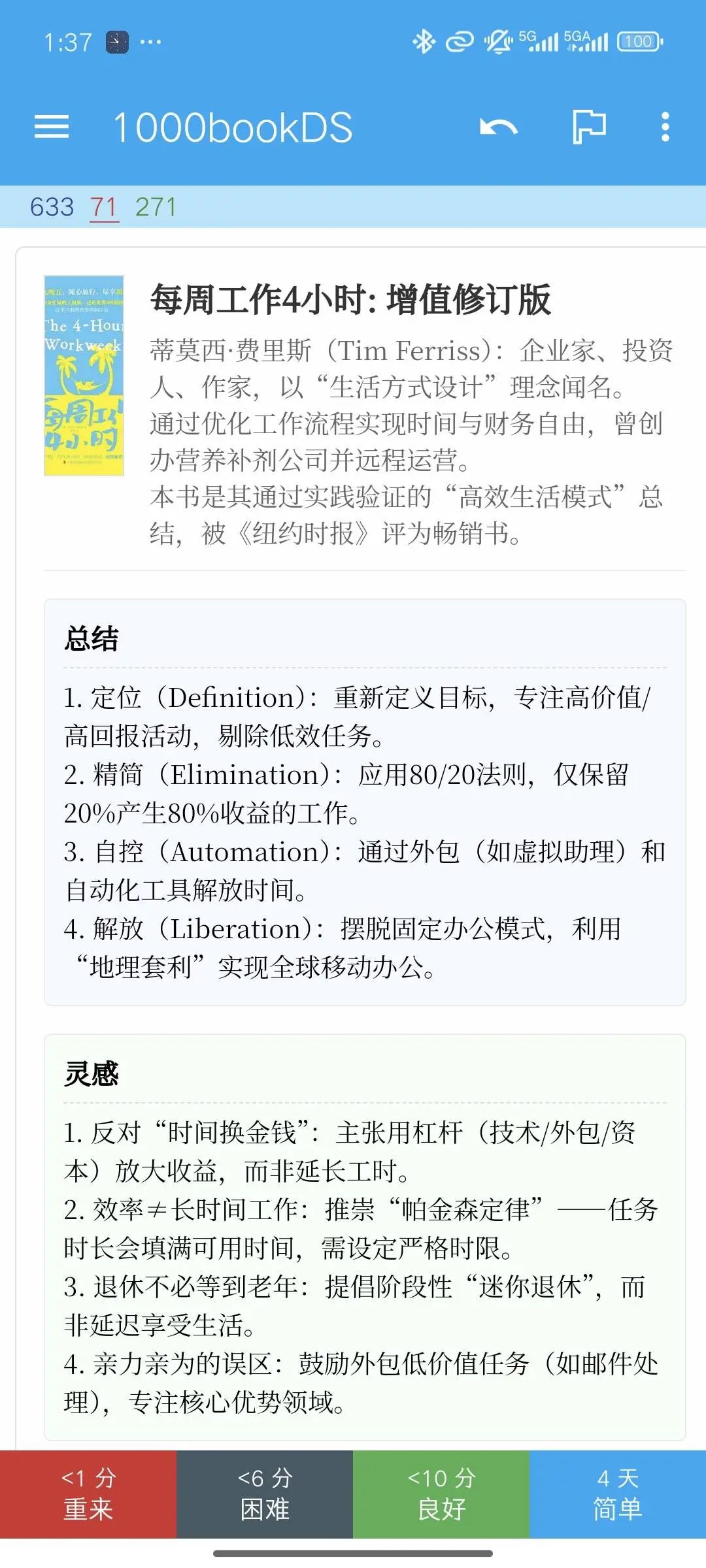Open the hamburger drawer menu
Screen dimensions: 706x1568
(x=52, y=127)
